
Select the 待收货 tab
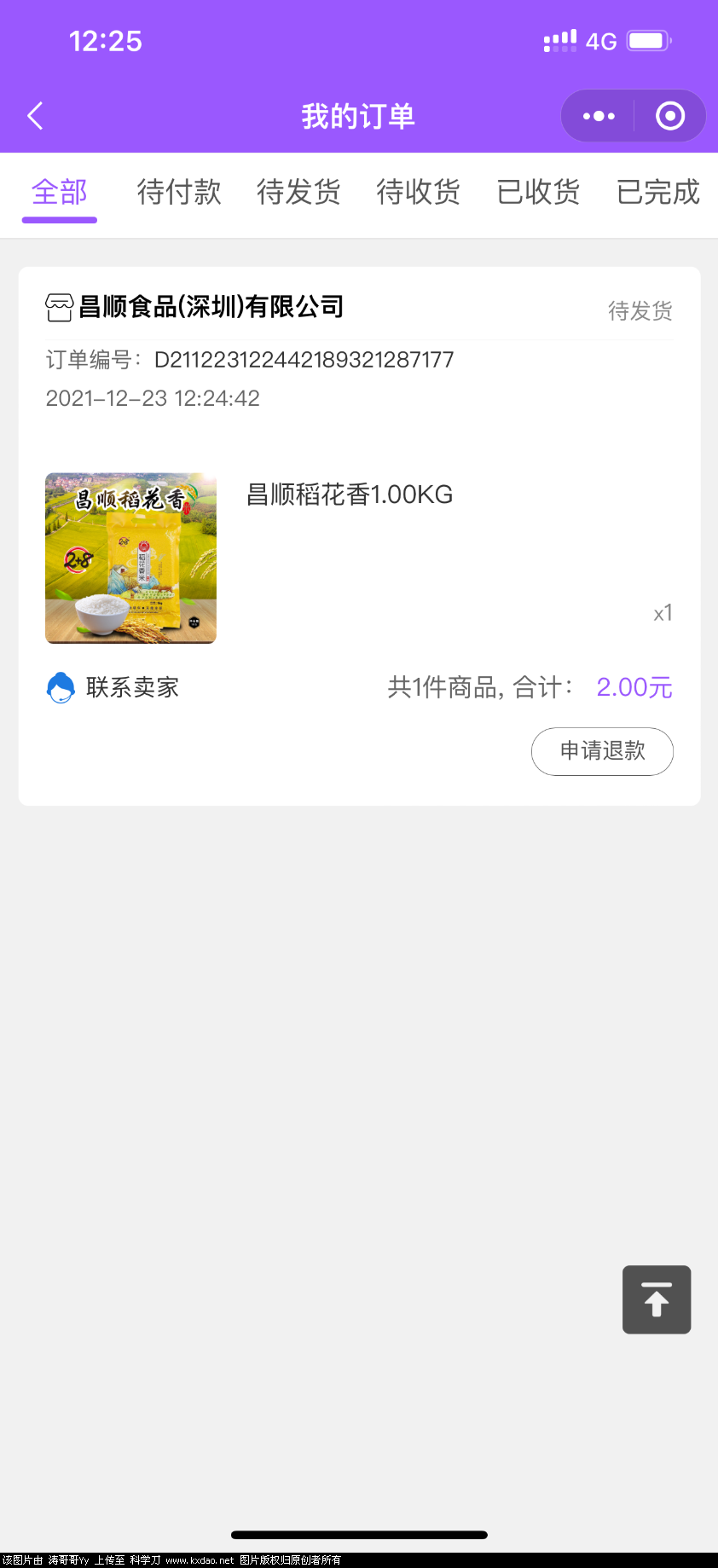point(418,194)
